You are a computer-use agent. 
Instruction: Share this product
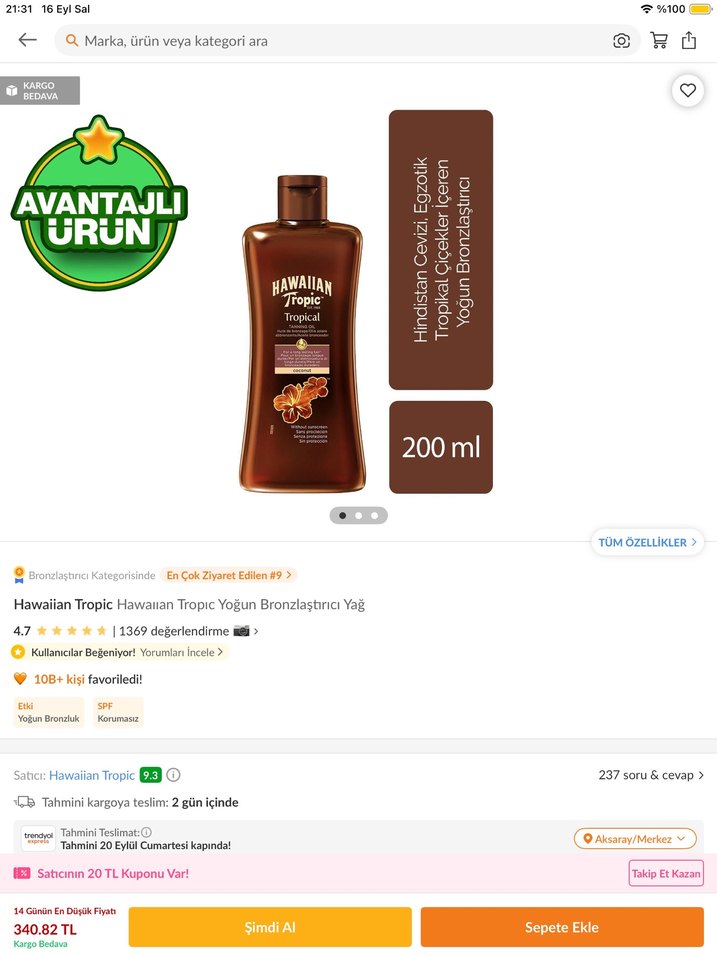pyautogui.click(x=689, y=41)
